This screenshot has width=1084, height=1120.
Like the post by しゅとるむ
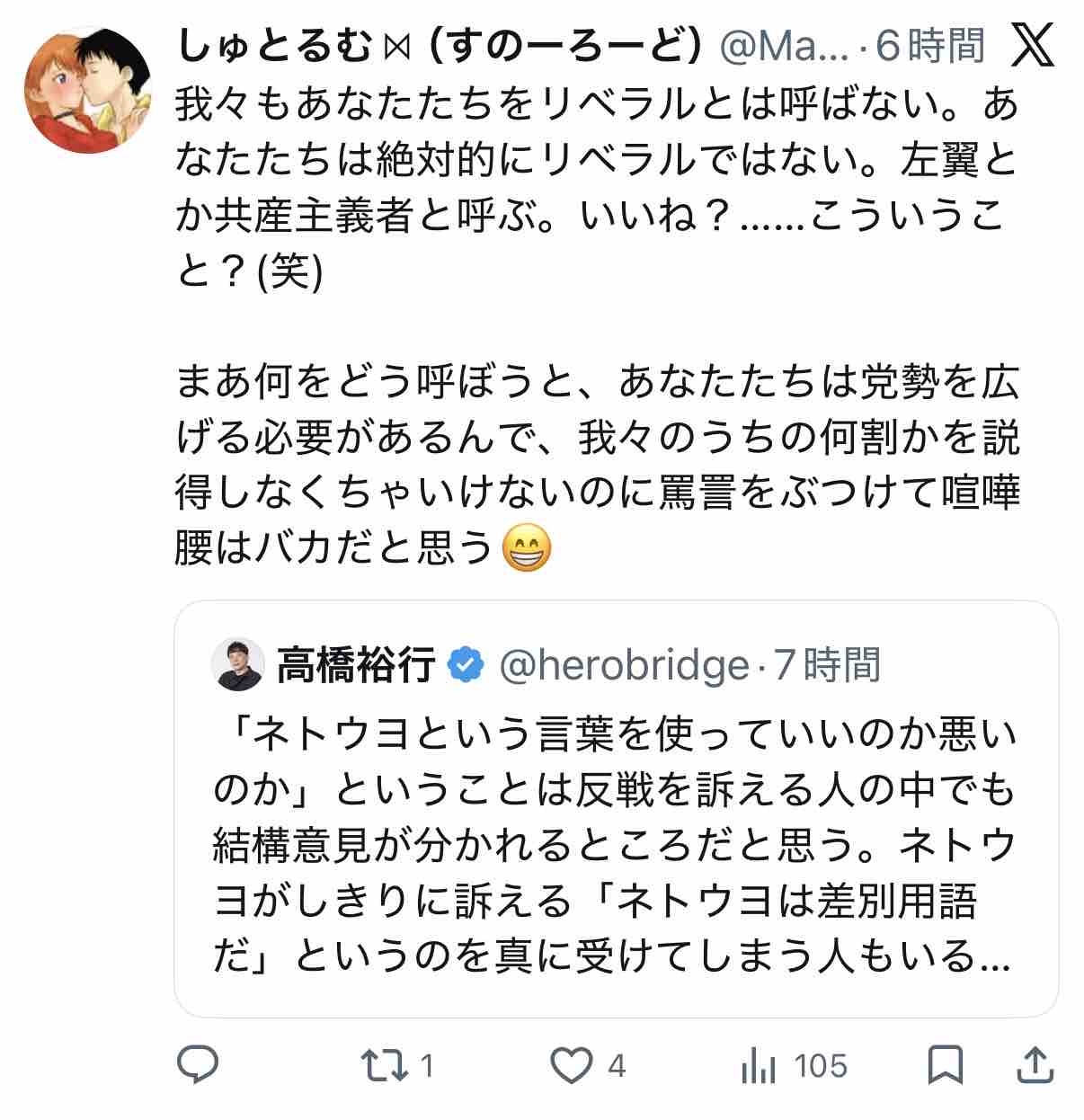coord(587,1066)
